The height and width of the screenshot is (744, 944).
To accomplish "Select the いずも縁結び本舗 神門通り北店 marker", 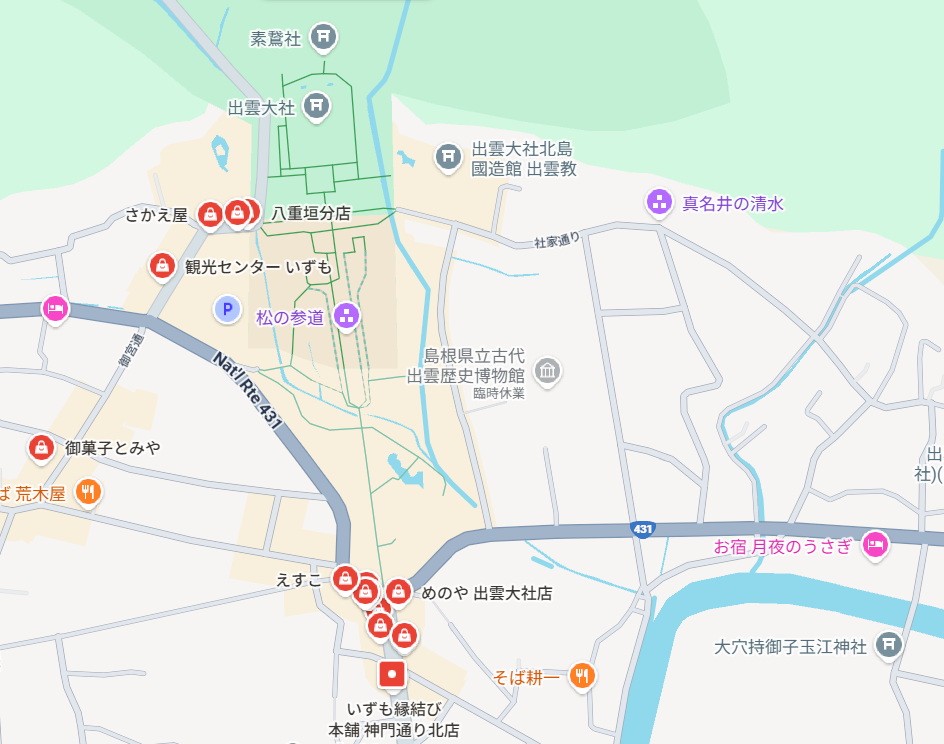I will [x=393, y=673].
